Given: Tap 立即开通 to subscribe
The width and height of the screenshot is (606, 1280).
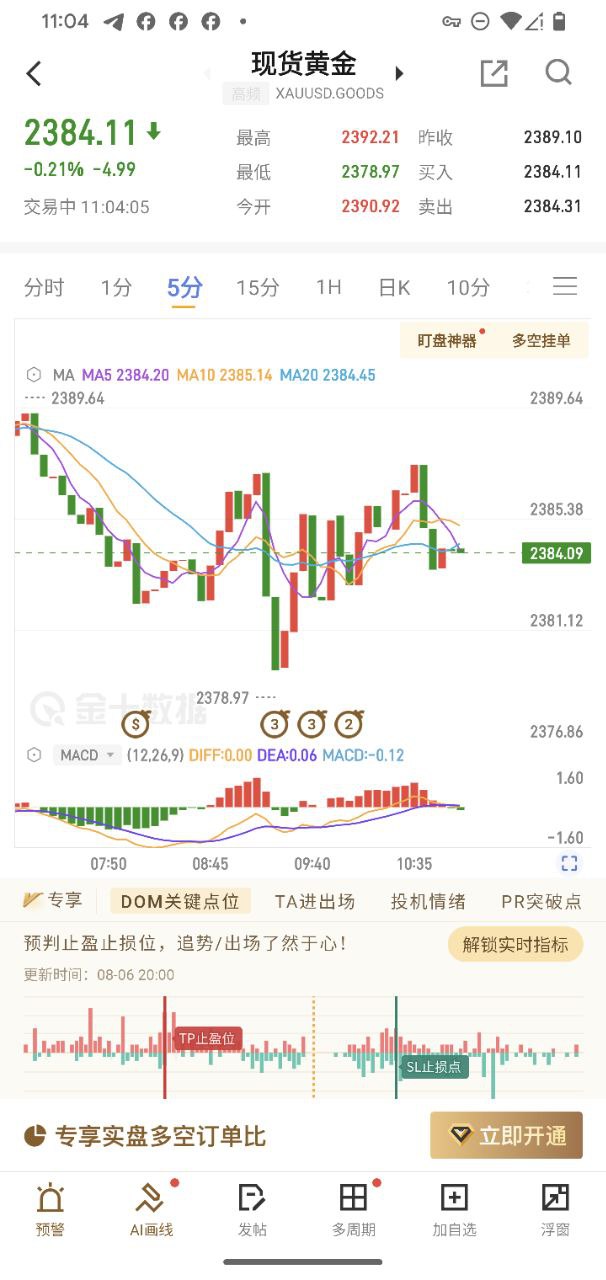Looking at the screenshot, I should pos(507,1135).
